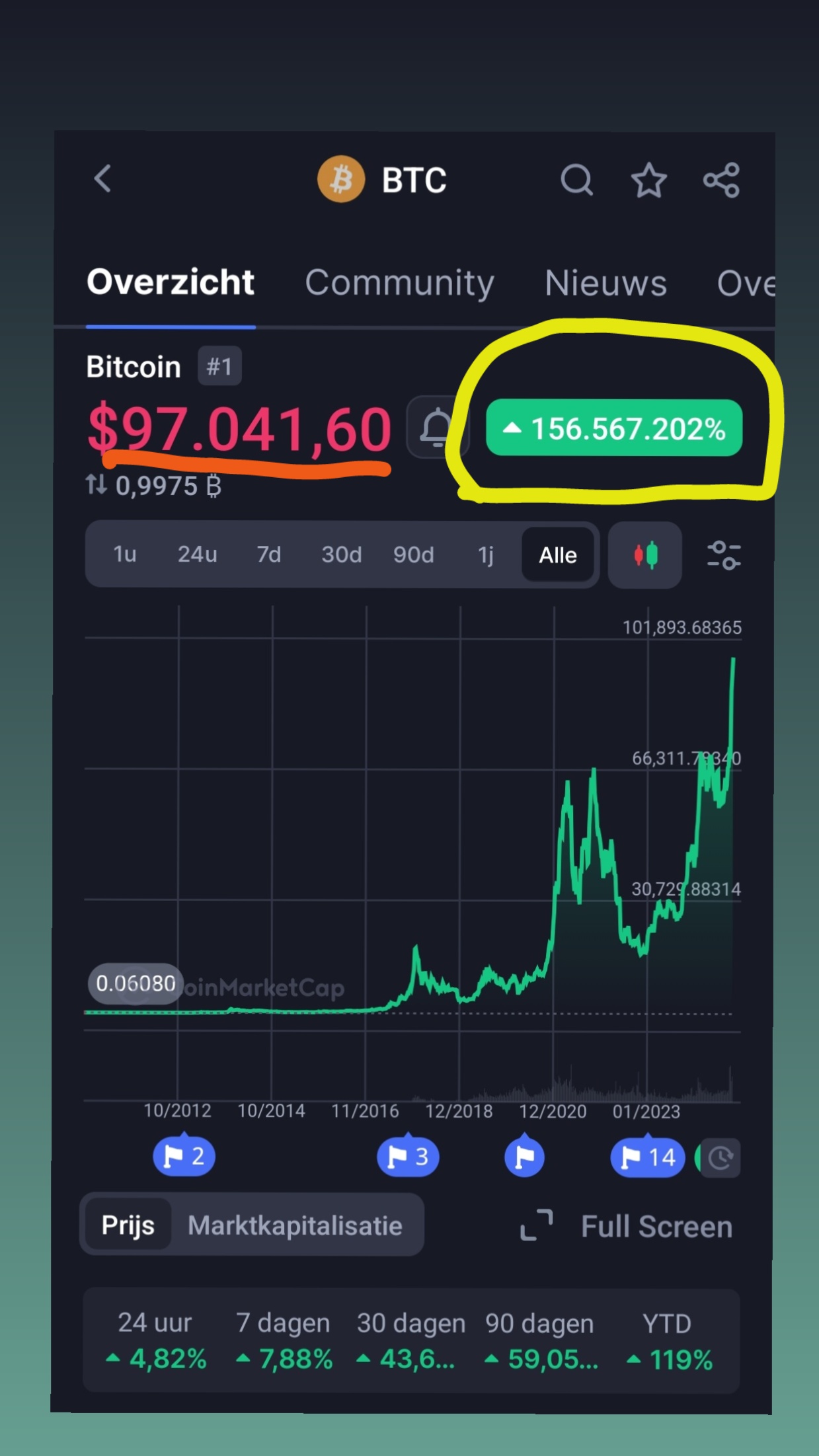Toggle the candlestick chart view
The width and height of the screenshot is (819, 1456).
tap(645, 555)
